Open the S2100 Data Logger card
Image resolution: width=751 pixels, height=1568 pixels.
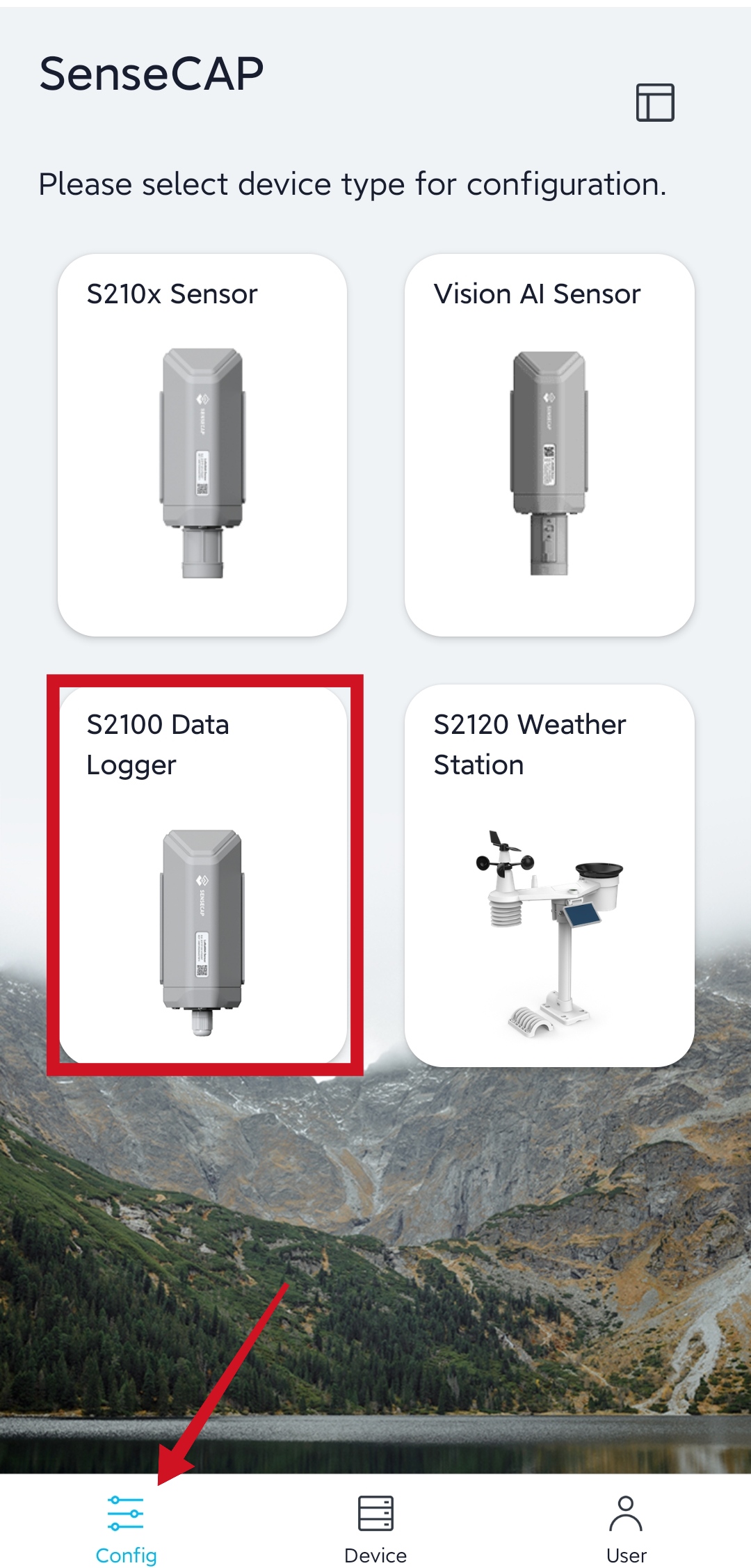(x=202, y=875)
